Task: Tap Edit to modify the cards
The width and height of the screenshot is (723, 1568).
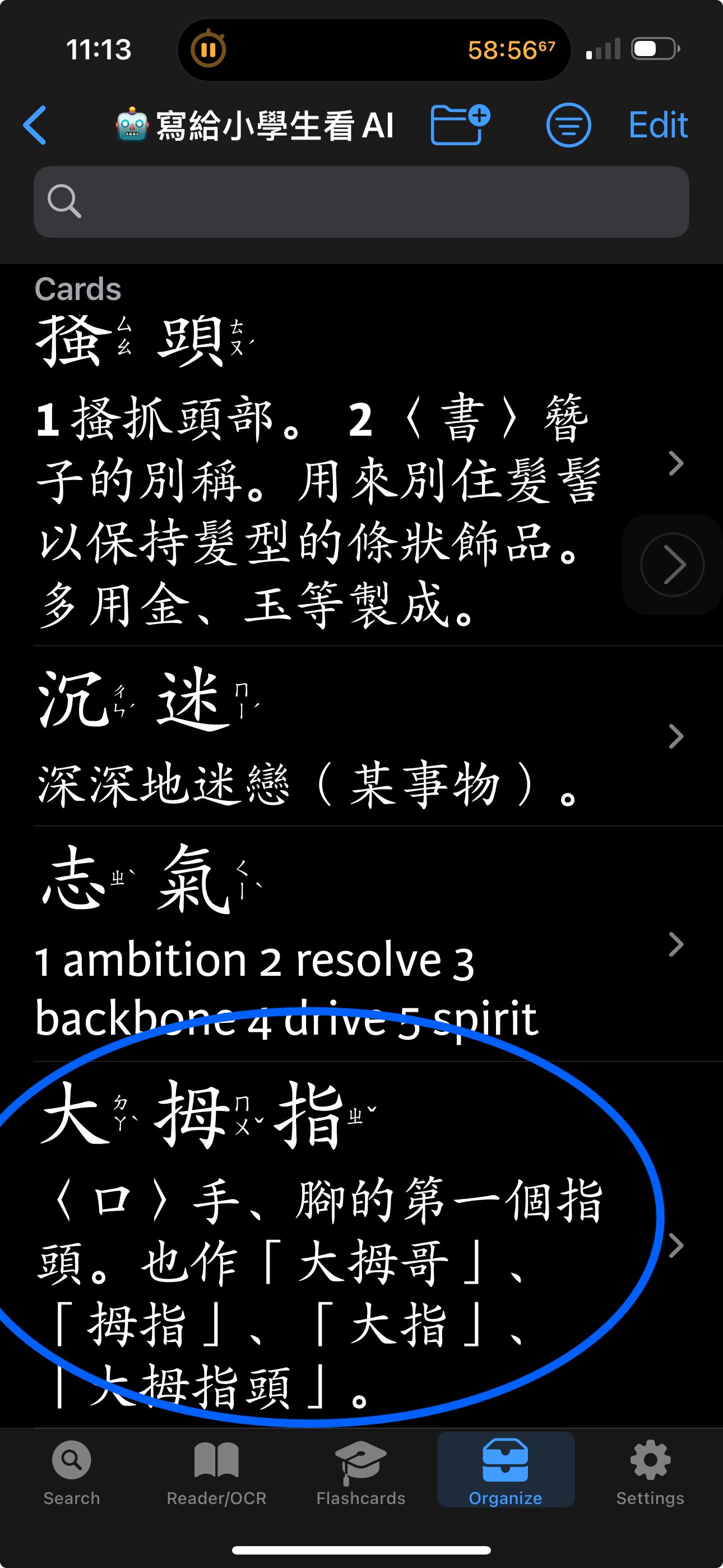Action: [657, 126]
